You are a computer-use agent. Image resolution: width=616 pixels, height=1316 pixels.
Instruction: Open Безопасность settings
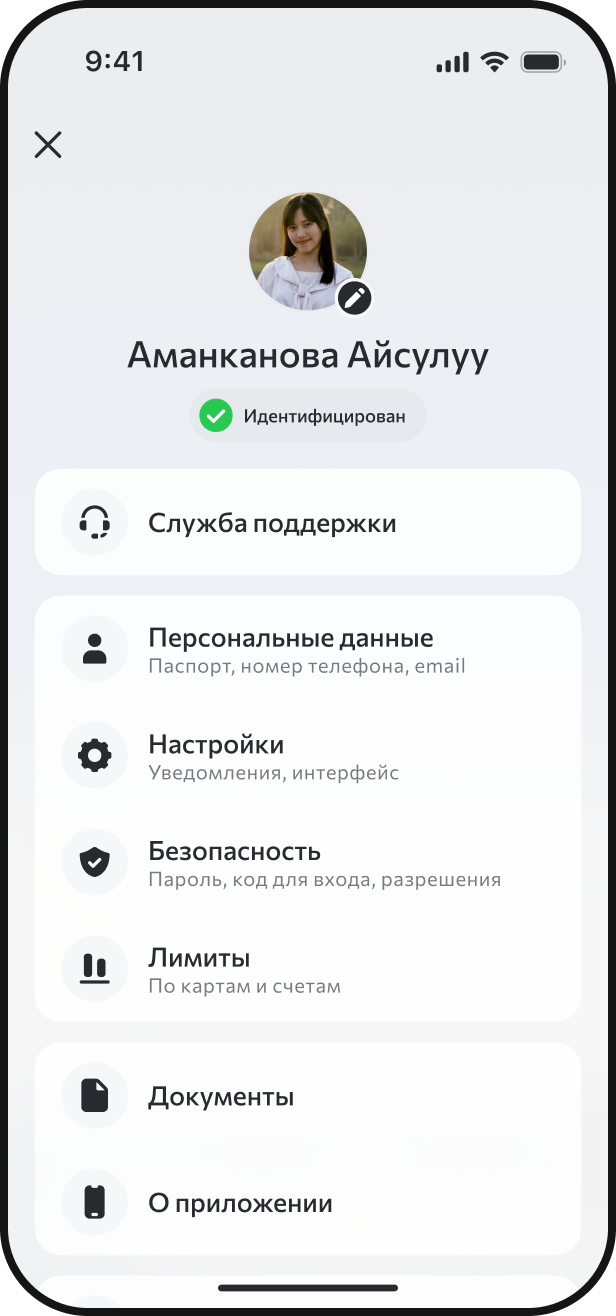coord(308,863)
